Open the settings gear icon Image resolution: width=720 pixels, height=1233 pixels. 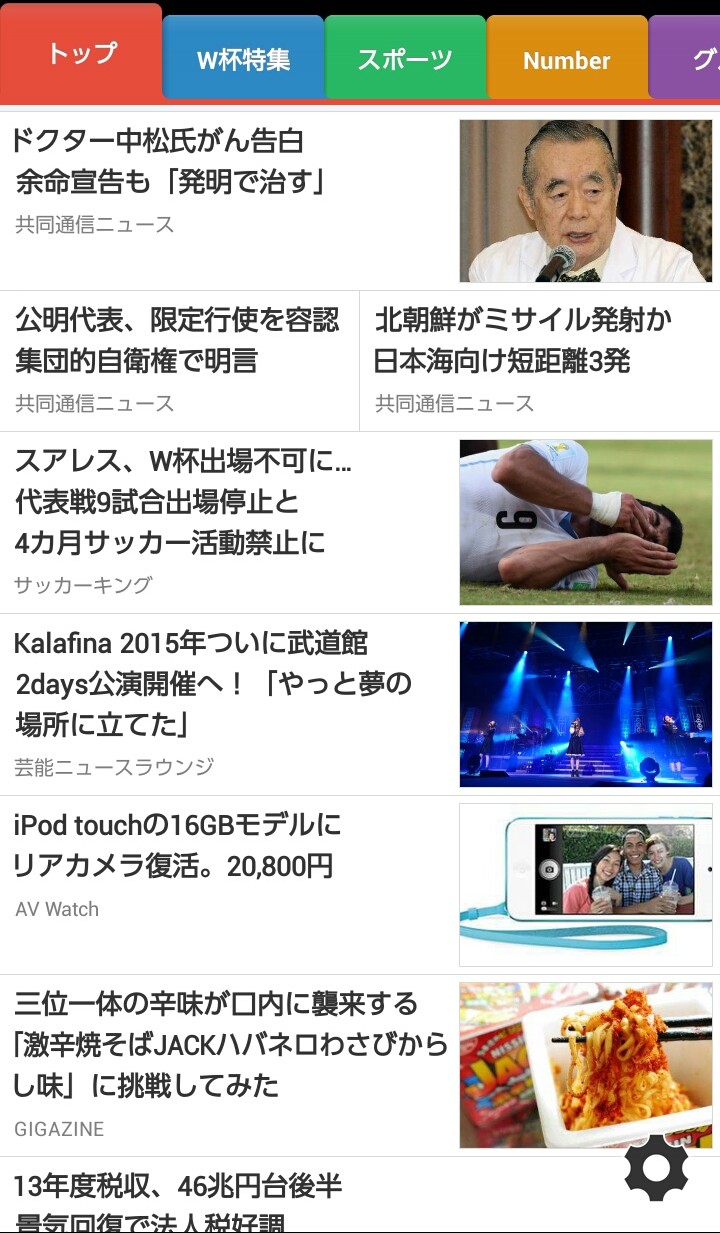pos(657,1167)
